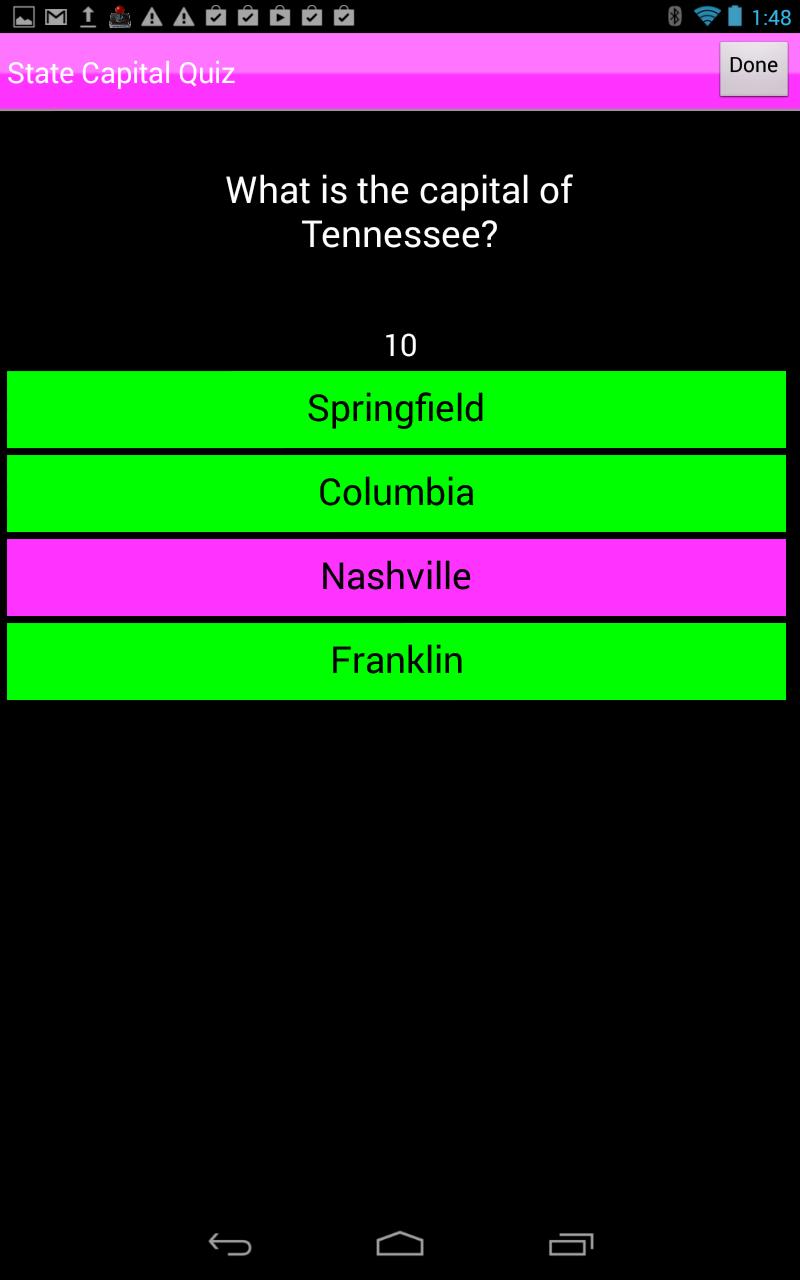Viewport: 800px width, 1280px height.
Task: Select Franklin as the answer
Action: tap(396, 660)
